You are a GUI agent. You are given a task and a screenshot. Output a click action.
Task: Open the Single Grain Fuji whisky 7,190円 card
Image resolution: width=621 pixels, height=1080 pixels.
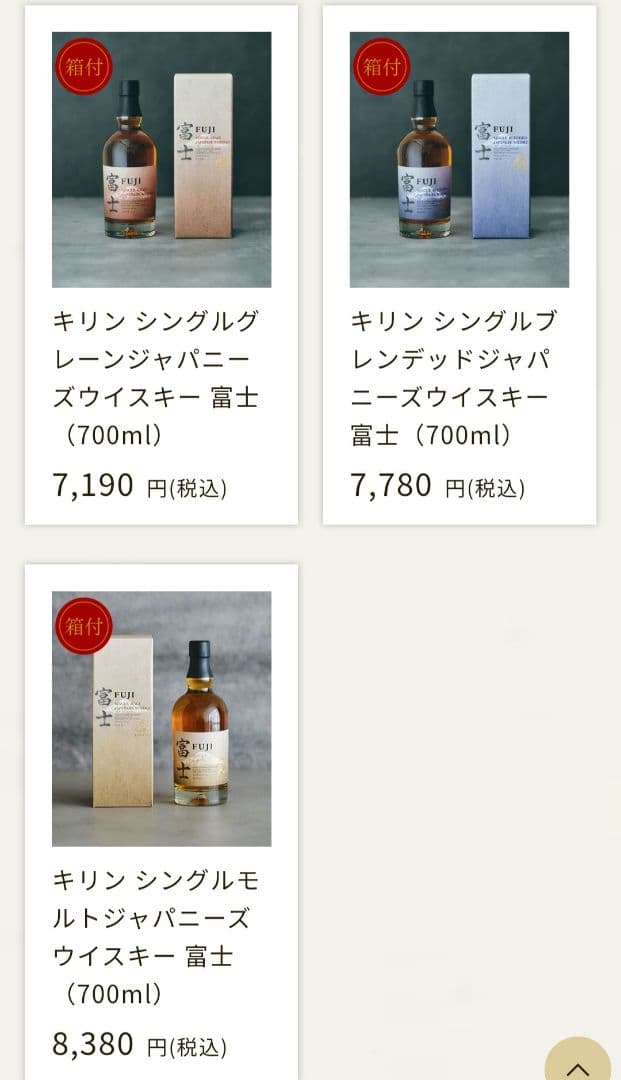tap(161, 265)
